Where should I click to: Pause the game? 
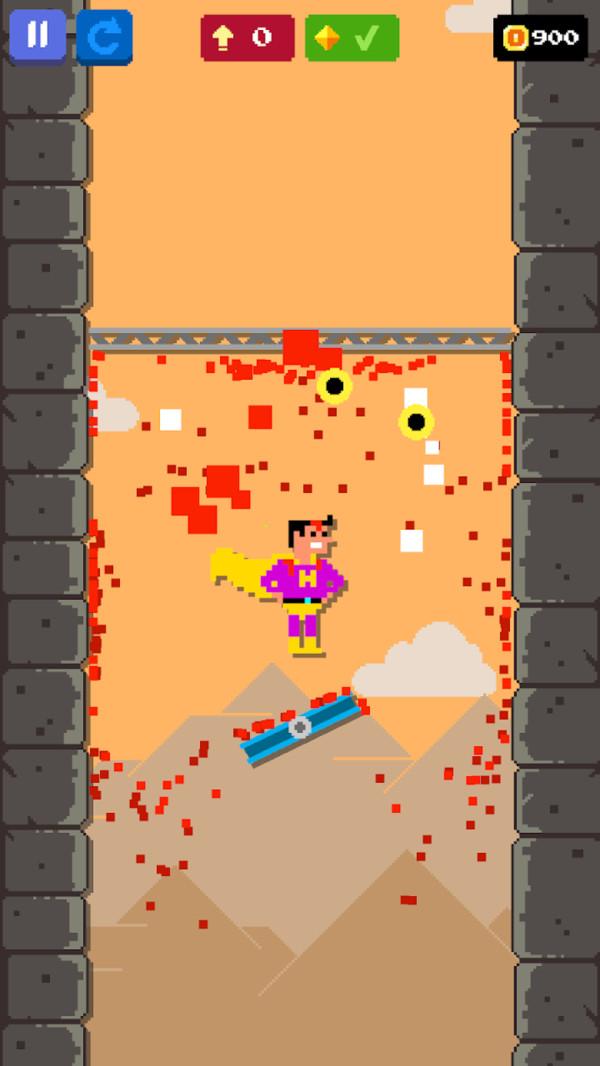click(x=37, y=36)
